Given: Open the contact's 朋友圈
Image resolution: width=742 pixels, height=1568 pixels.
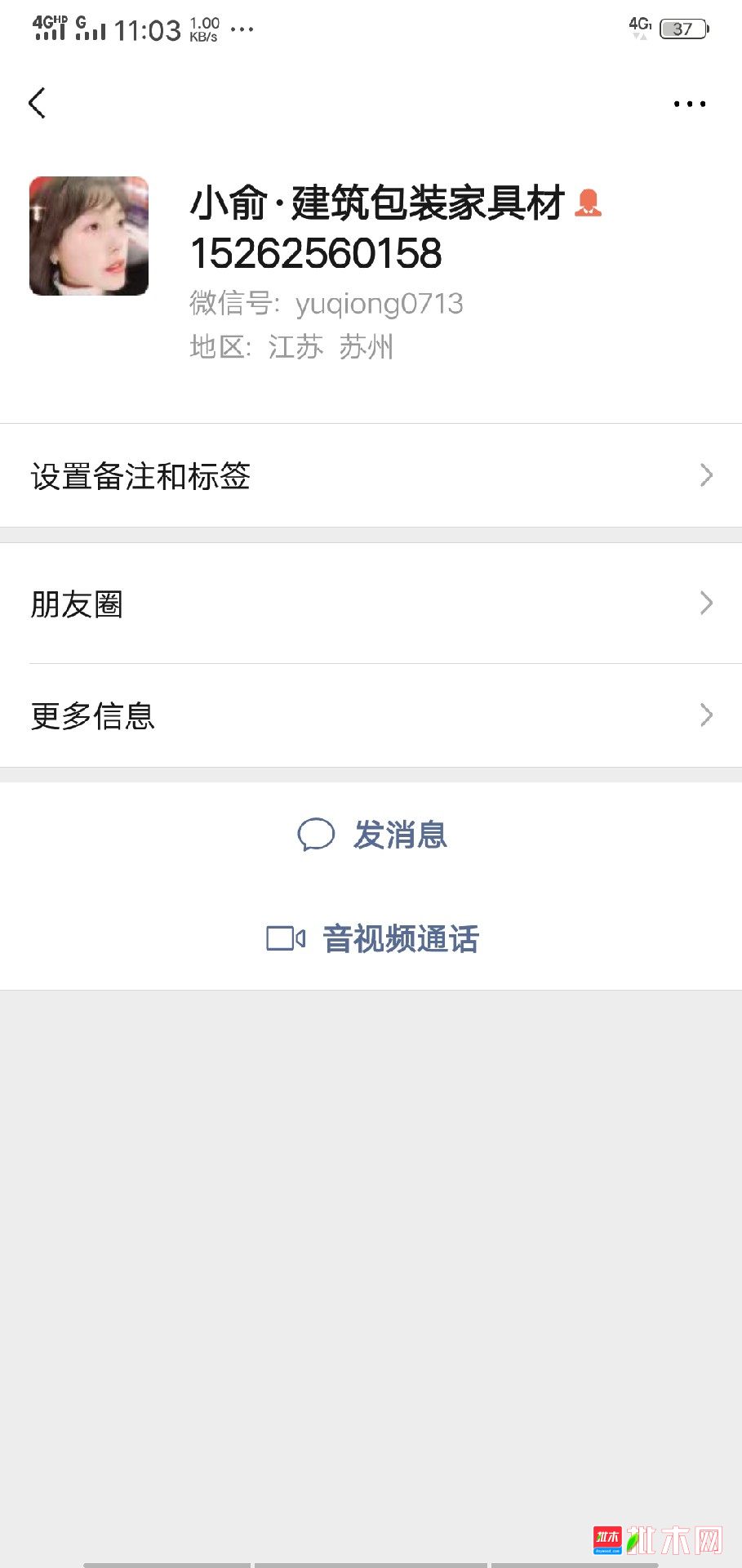Looking at the screenshot, I should pyautogui.click(x=371, y=604).
